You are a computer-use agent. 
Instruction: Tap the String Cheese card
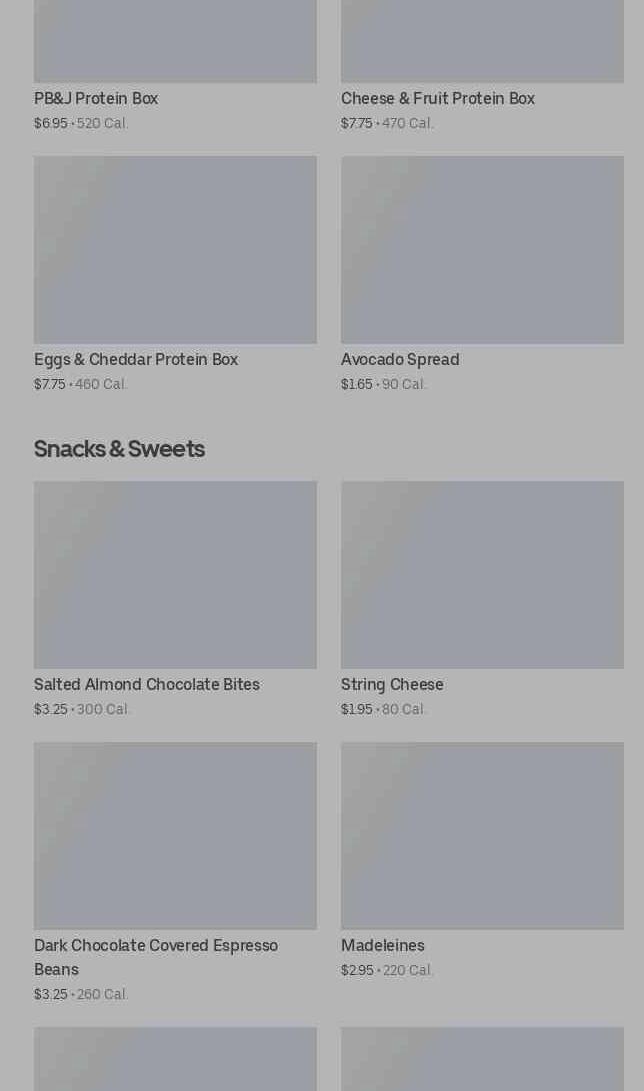(x=482, y=599)
